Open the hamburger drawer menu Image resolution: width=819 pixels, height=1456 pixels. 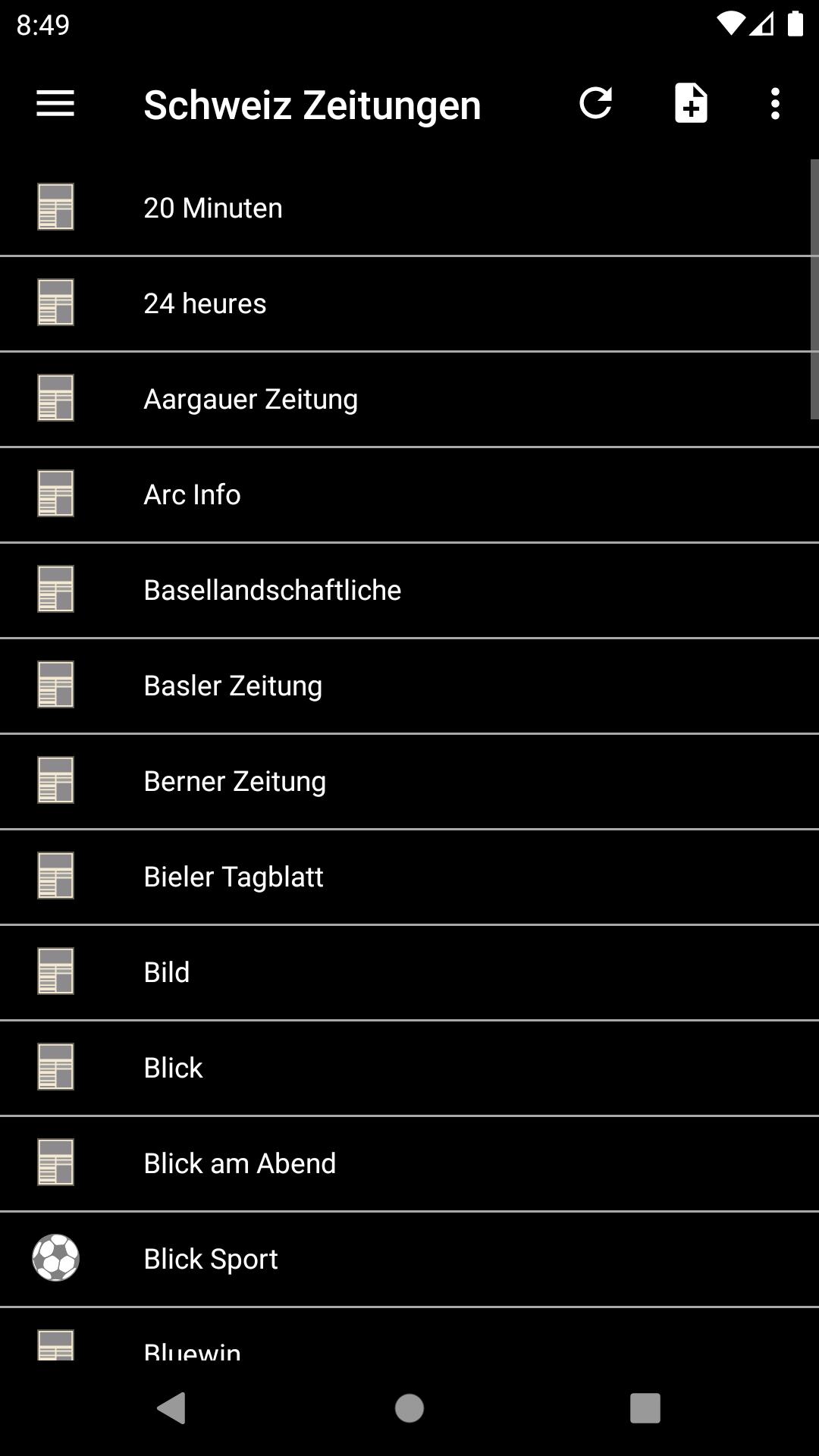click(x=55, y=104)
